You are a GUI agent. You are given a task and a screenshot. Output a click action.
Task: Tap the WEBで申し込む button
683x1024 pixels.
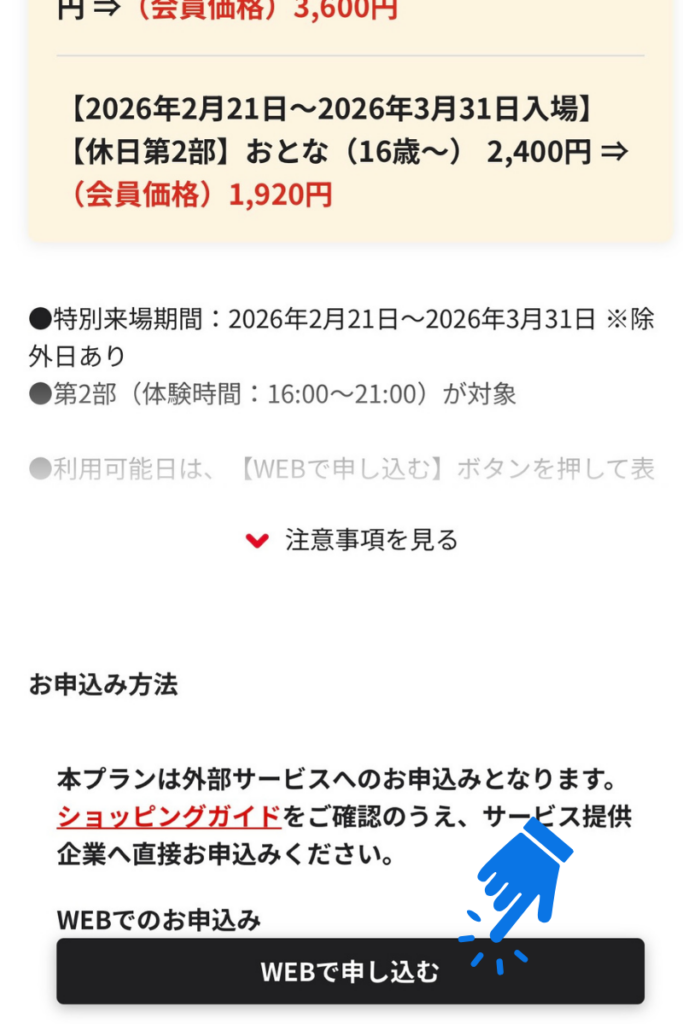click(x=350, y=971)
